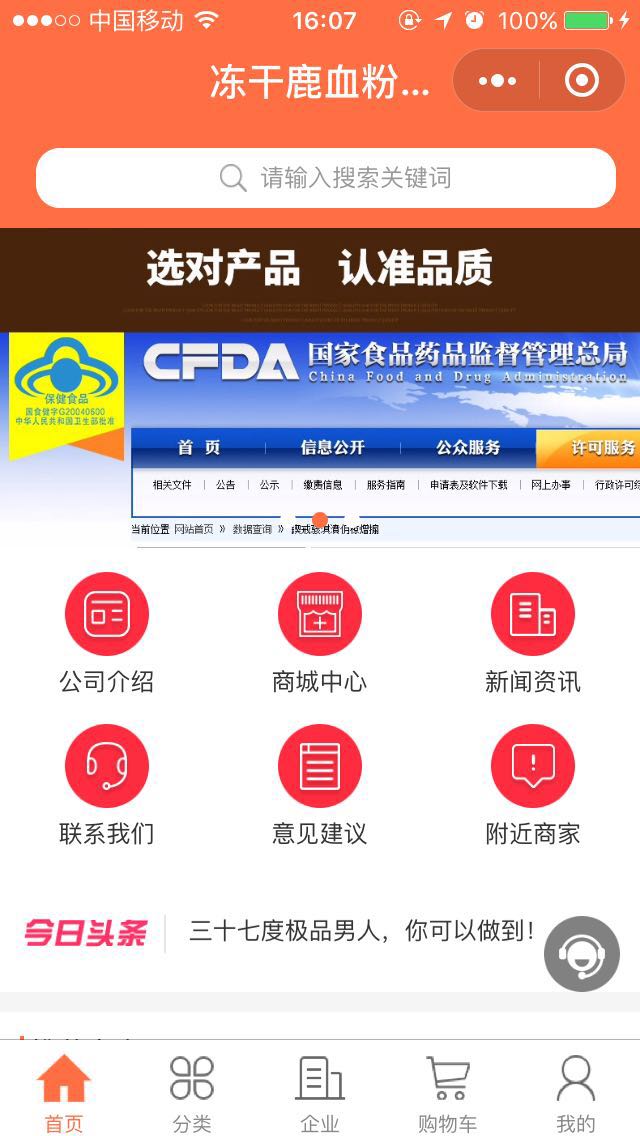Switch to the 企业 enterprise tab
The width and height of the screenshot is (640, 1136).
tap(320, 1092)
